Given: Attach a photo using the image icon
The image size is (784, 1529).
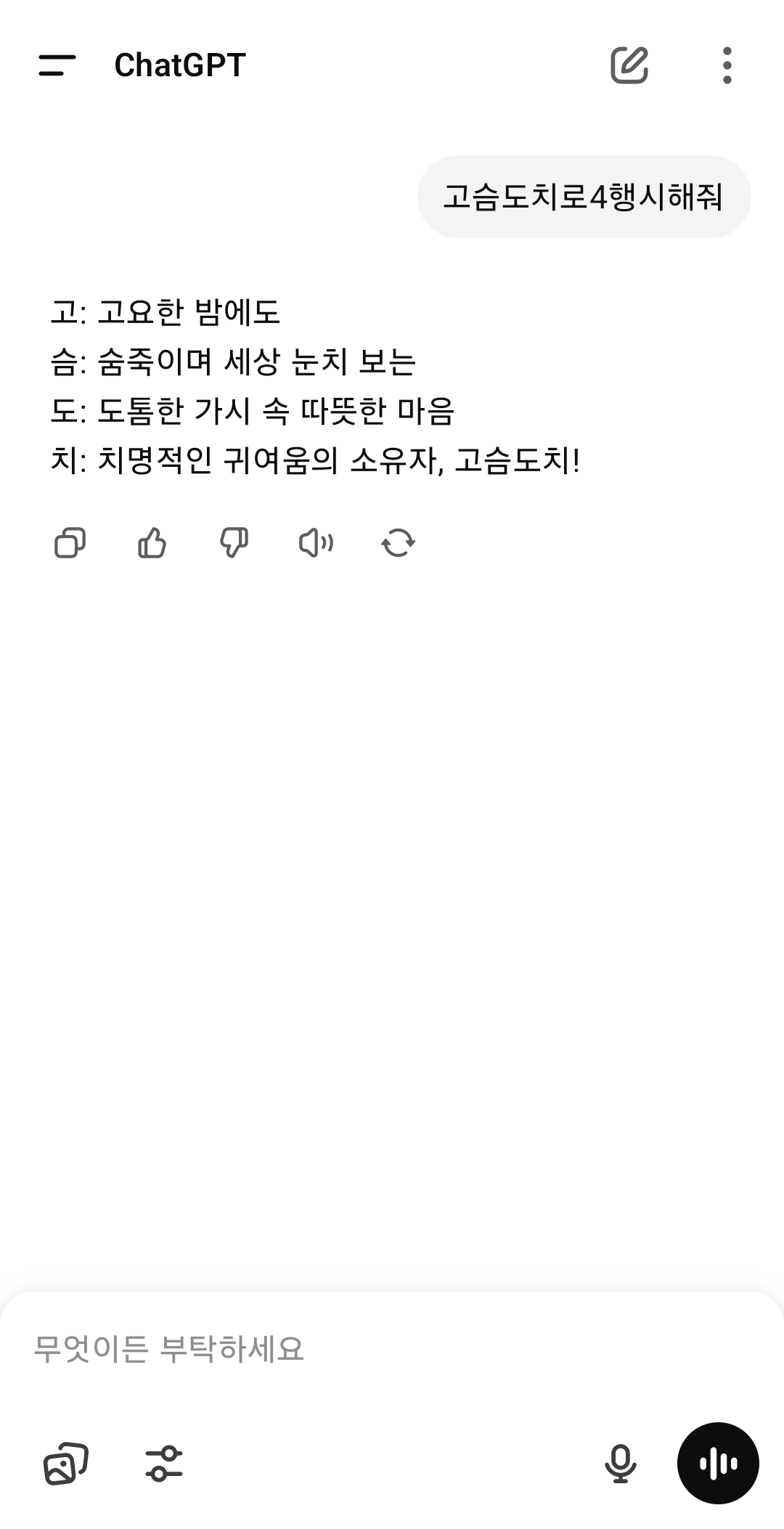Looking at the screenshot, I should [x=66, y=1463].
